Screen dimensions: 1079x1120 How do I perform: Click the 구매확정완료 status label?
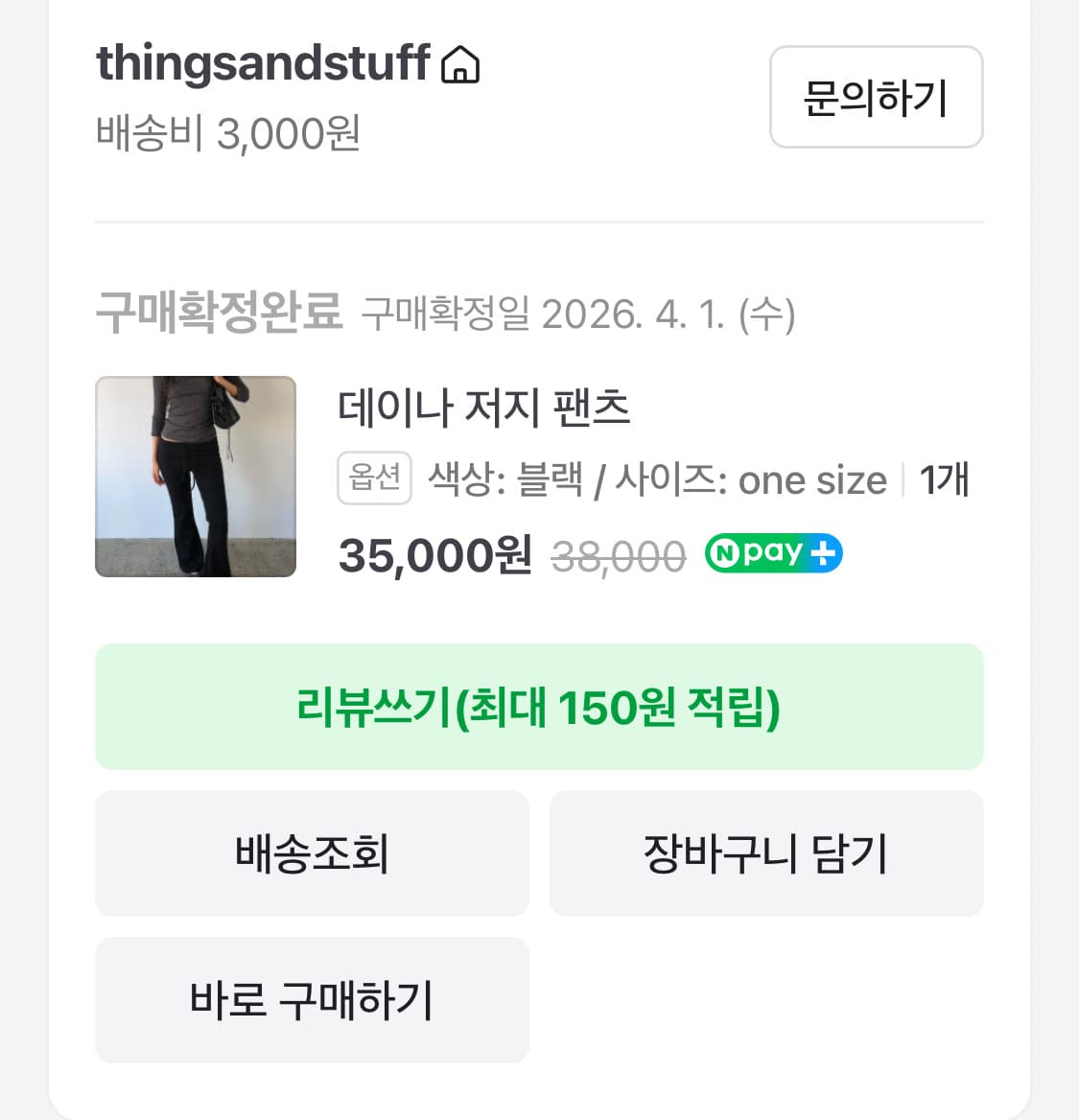coord(219,311)
